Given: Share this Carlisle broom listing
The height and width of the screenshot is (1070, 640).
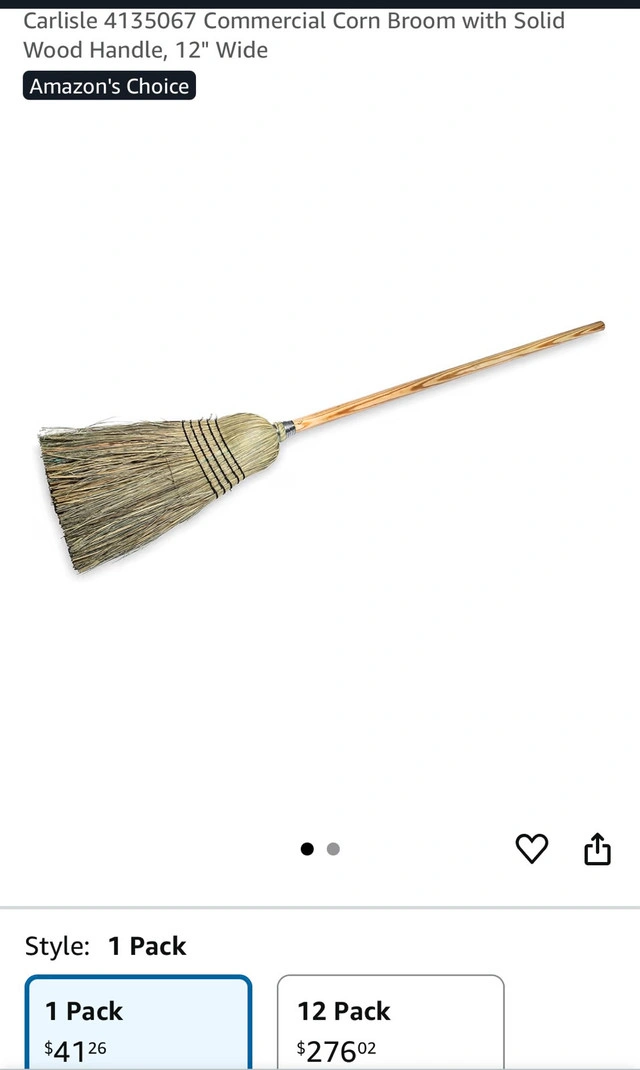Looking at the screenshot, I should (x=597, y=849).
